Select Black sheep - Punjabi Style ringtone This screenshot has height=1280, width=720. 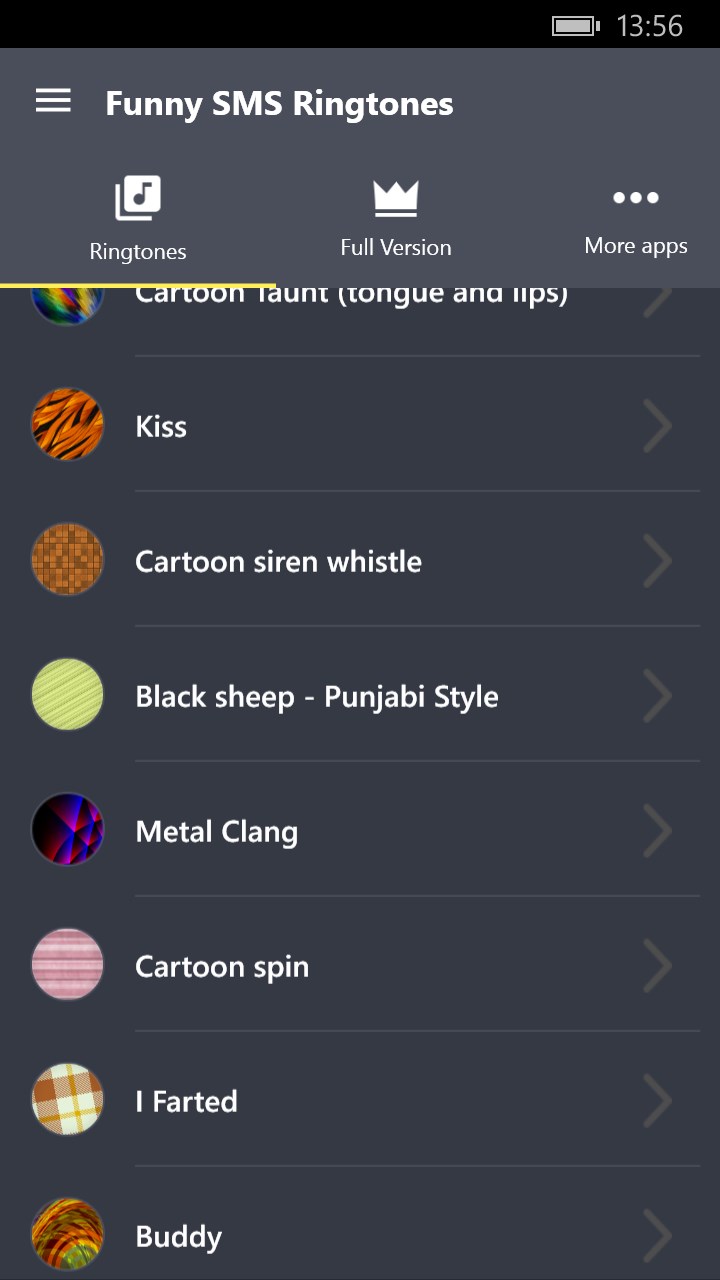(x=360, y=697)
